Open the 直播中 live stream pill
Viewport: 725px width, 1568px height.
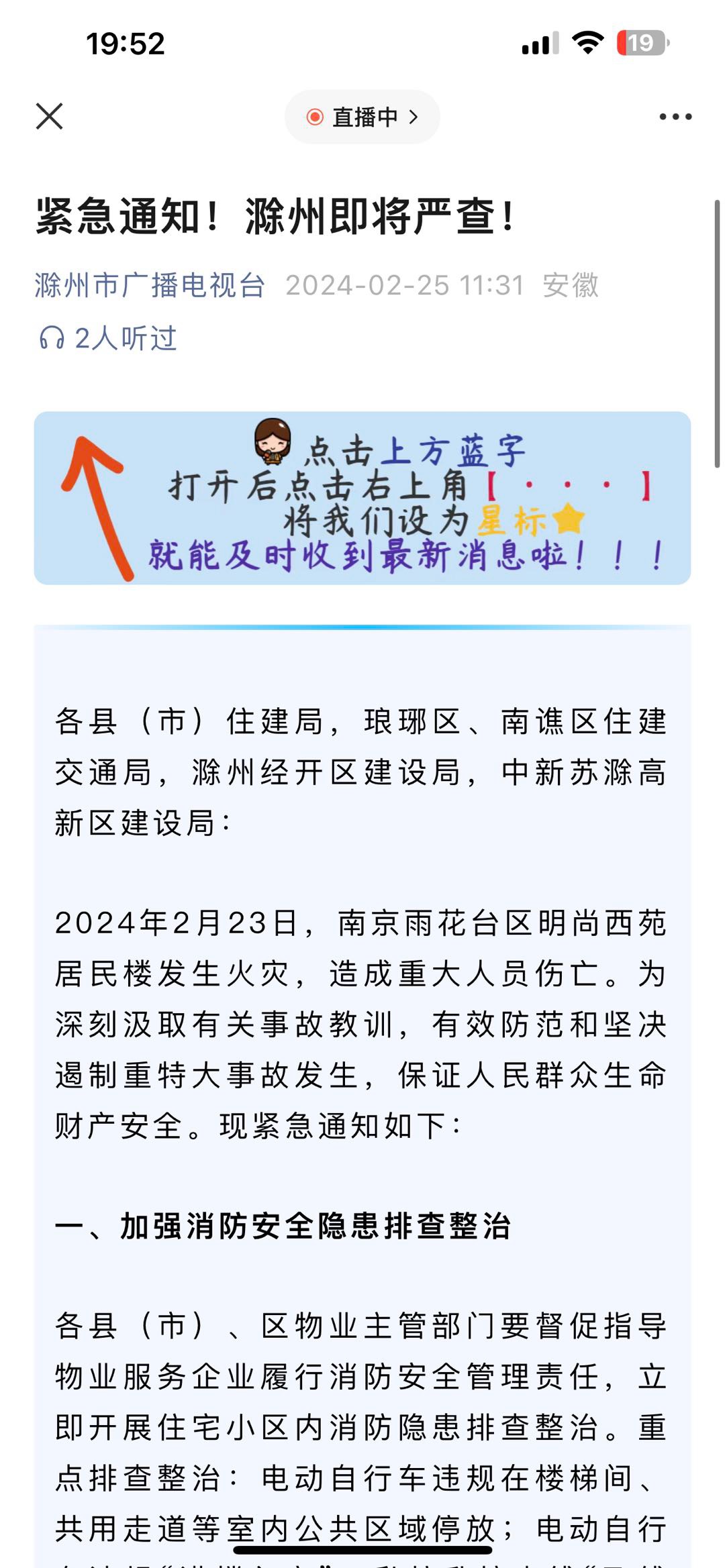362,117
